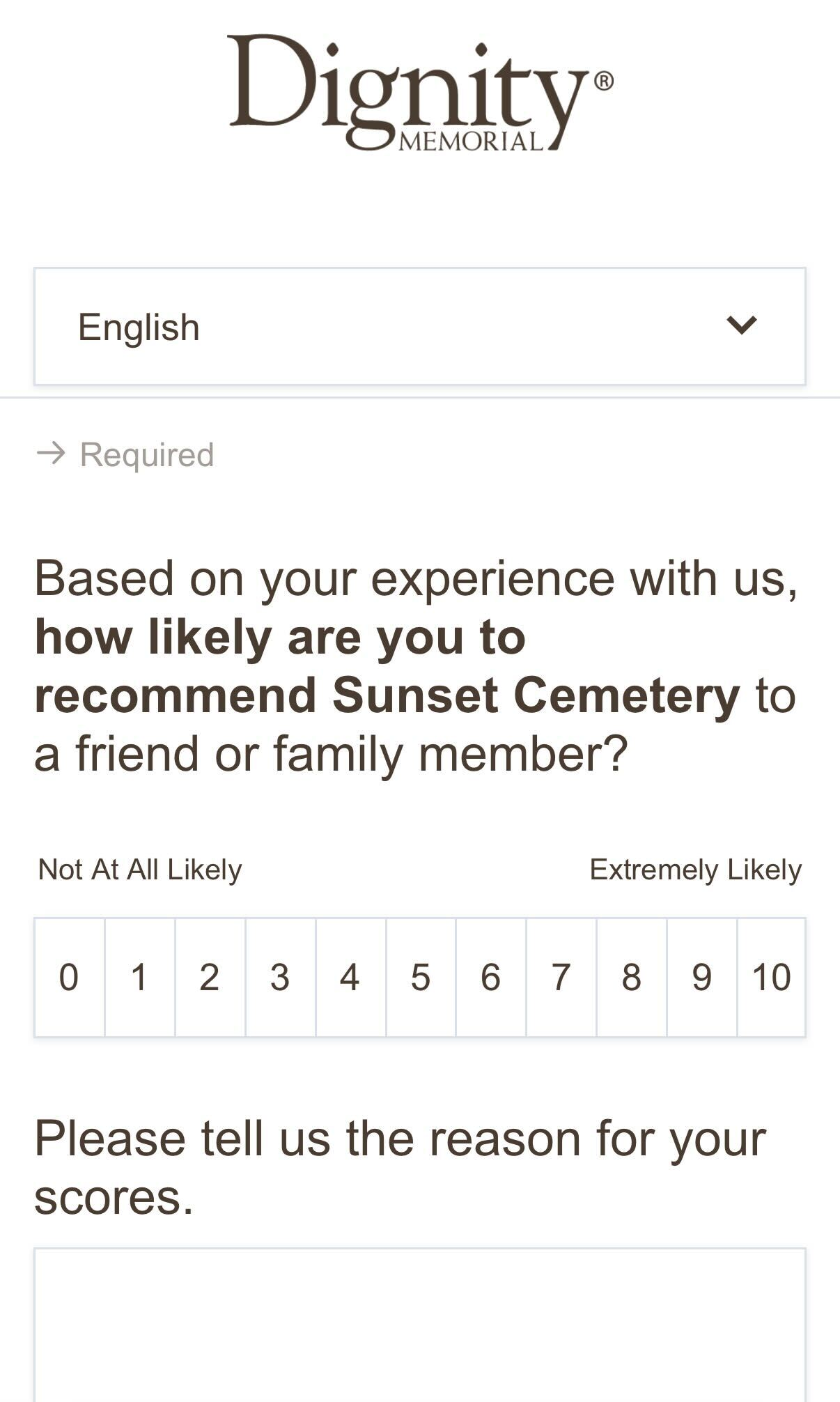Click the Extremely Likely label

pos(695,869)
